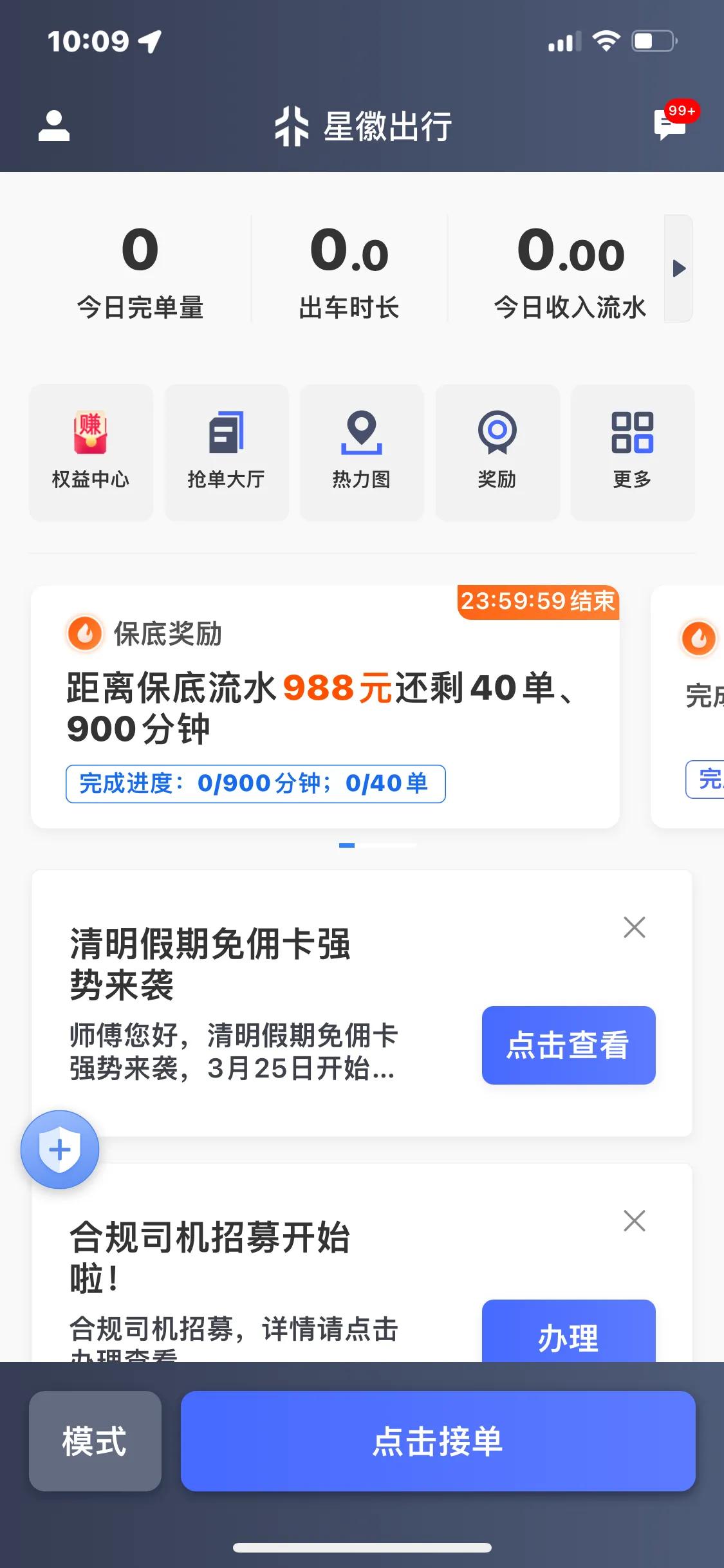Select 今日收入流水 income summary
Screen dimensions: 724x1568
[570, 270]
